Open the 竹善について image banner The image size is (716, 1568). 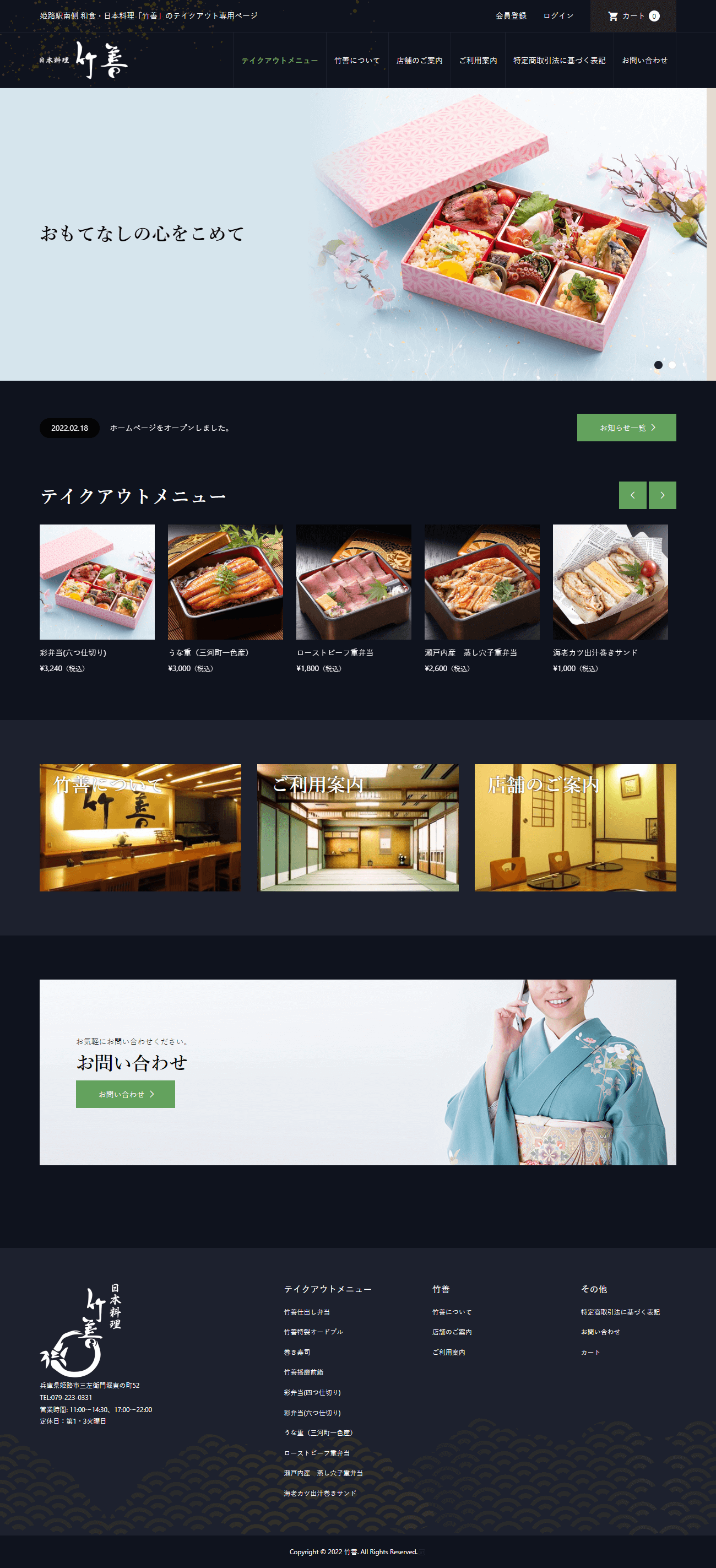point(140,827)
